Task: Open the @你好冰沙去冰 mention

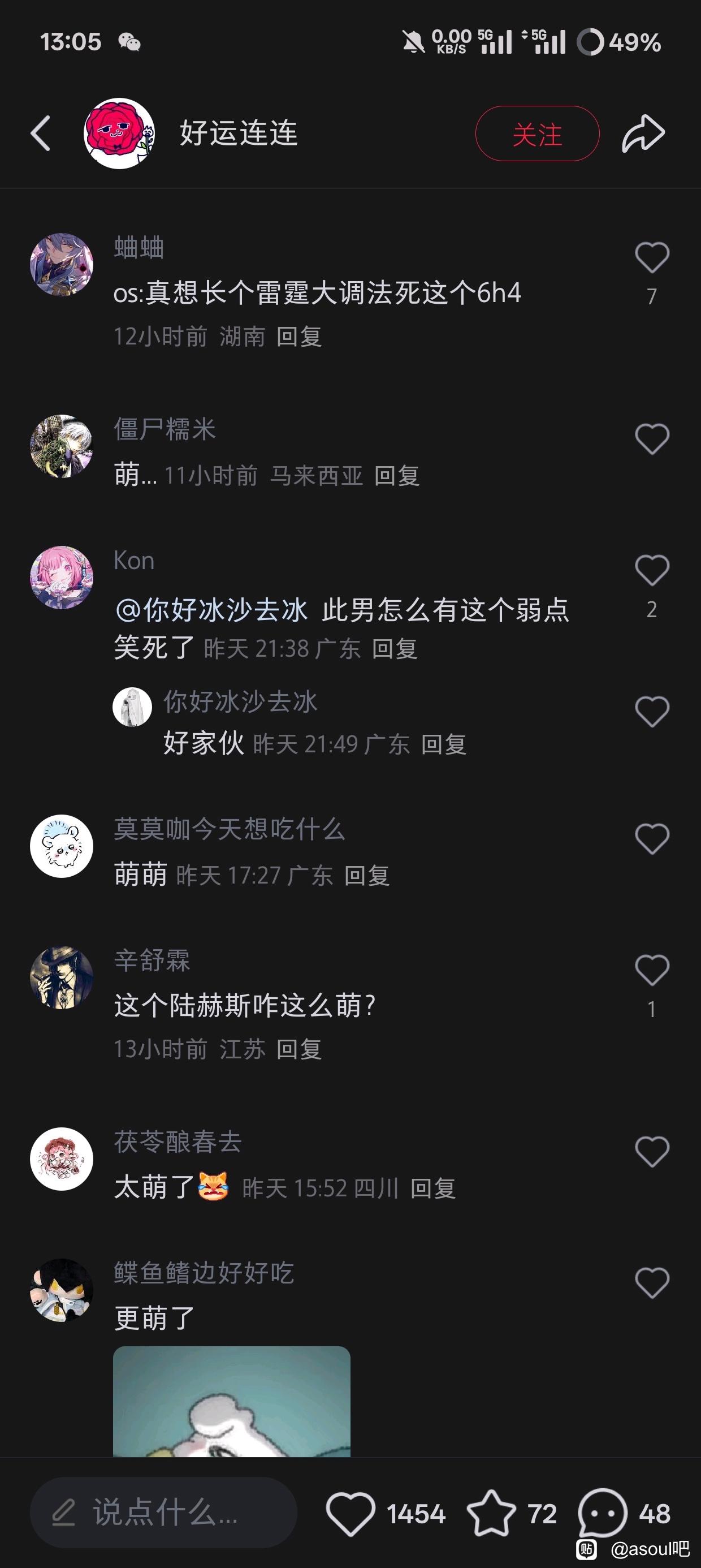Action: point(211,609)
